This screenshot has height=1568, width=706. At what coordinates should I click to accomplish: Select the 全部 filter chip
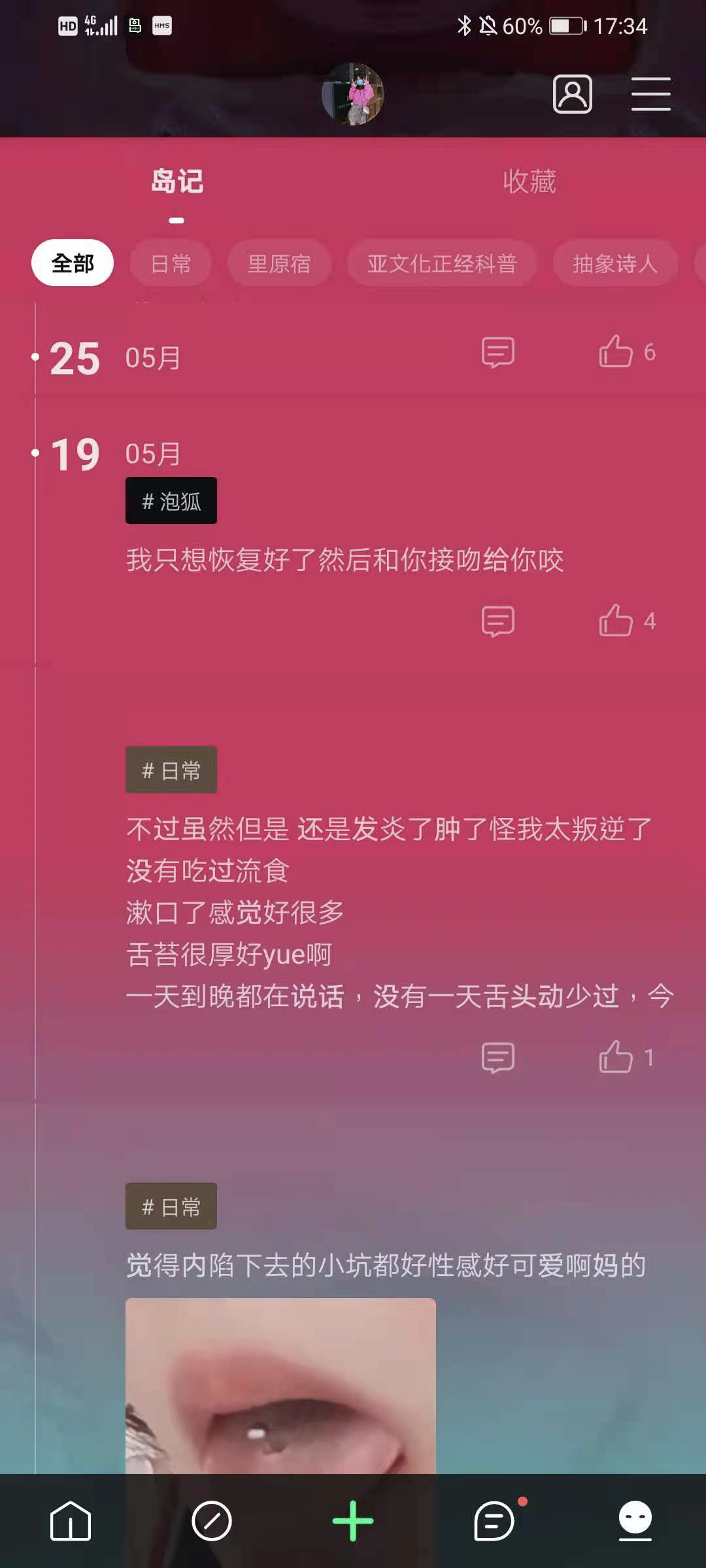[x=73, y=263]
